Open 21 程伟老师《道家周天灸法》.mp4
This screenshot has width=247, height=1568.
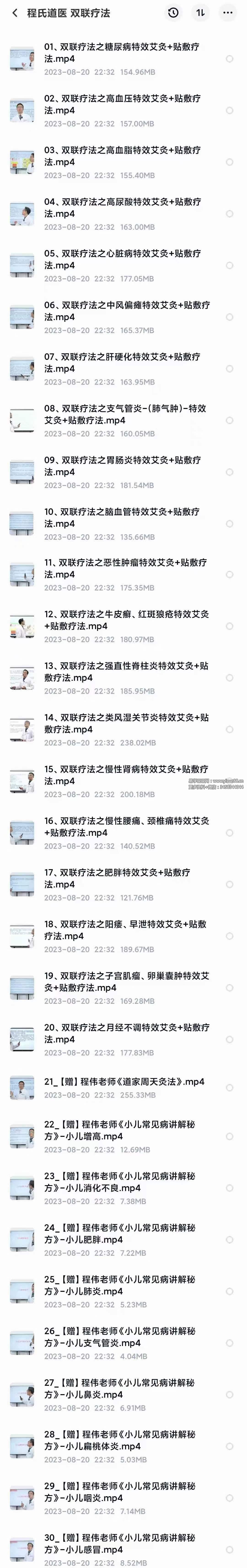point(122,1082)
